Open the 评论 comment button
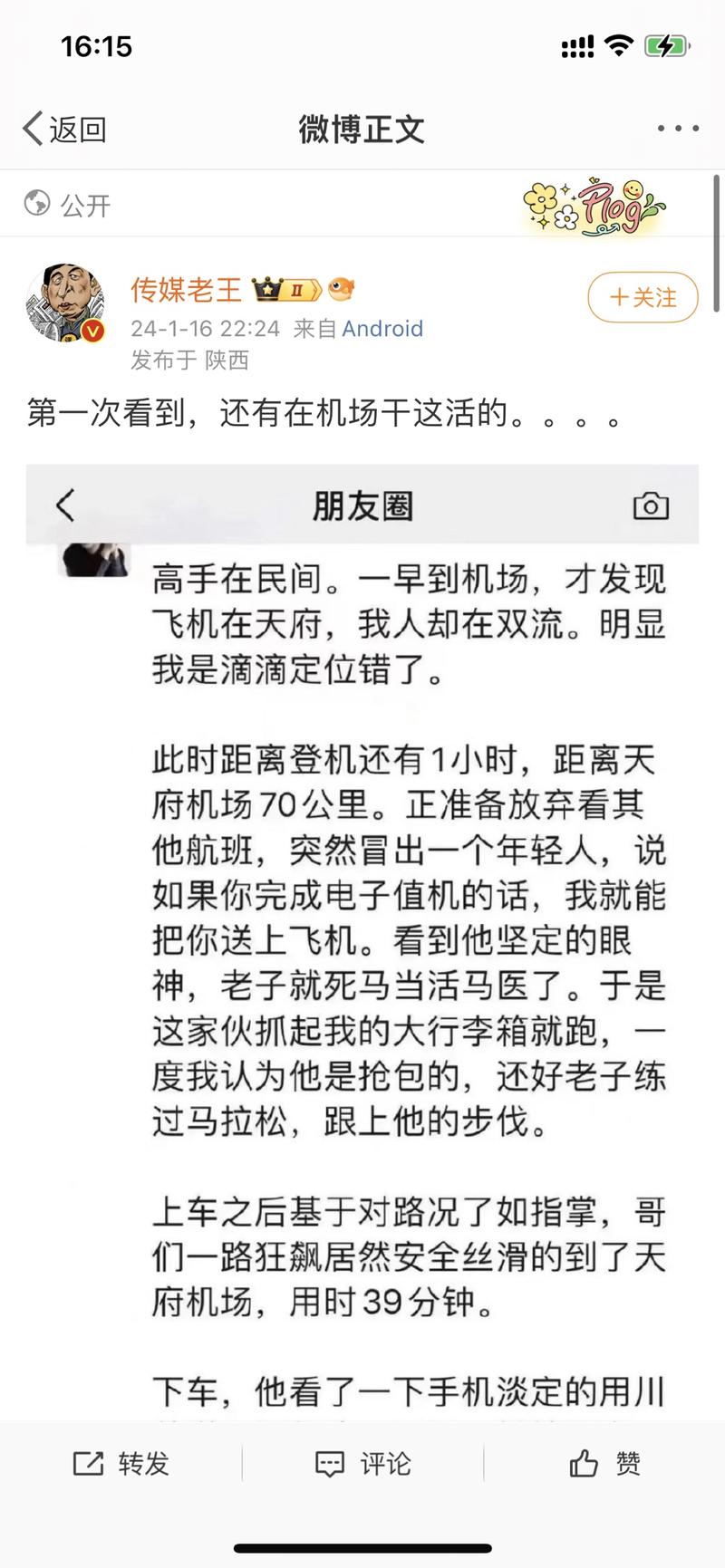The height and width of the screenshot is (1568, 725). (x=362, y=1463)
